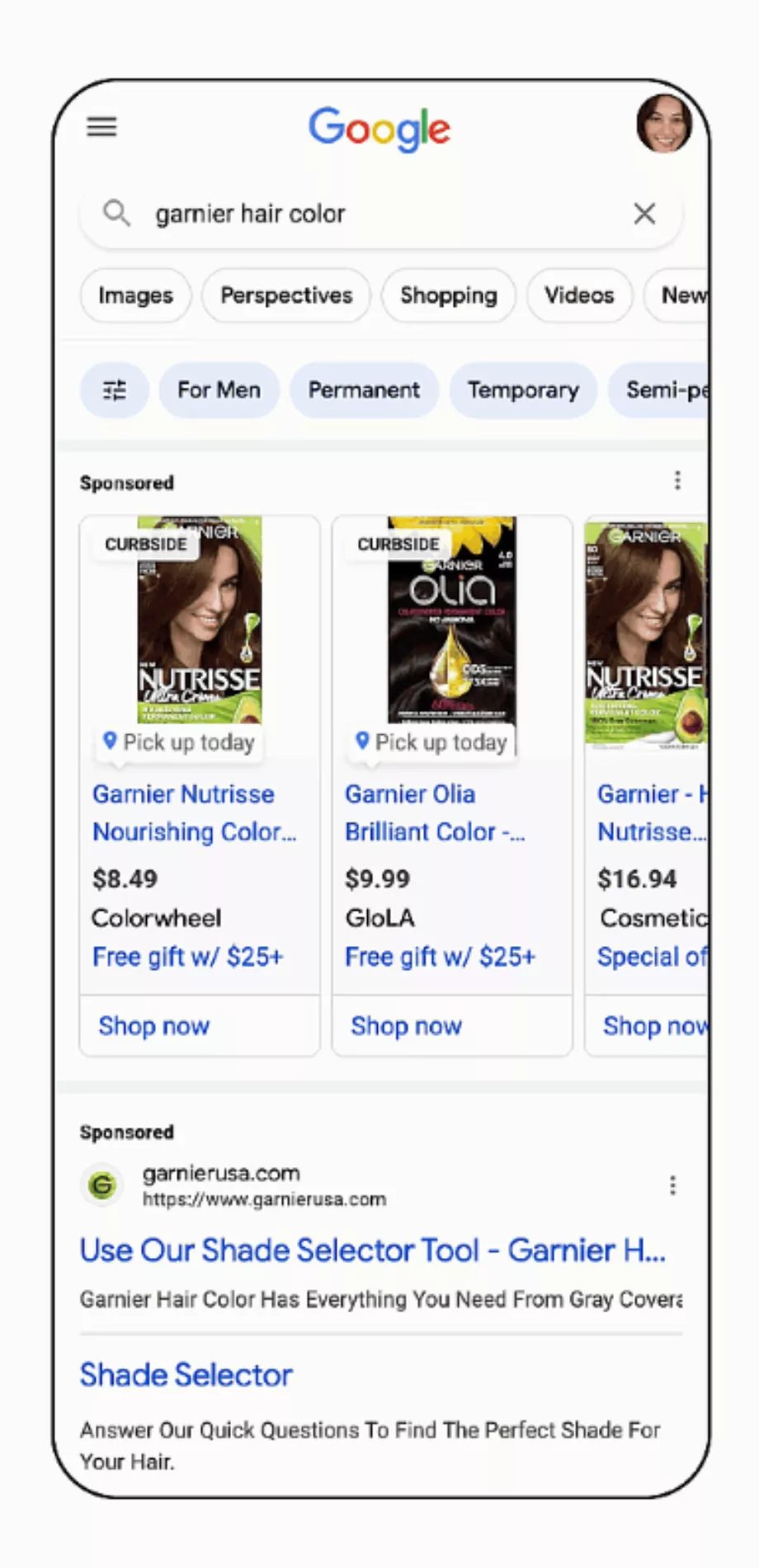The image size is (759, 1568).
Task: Open the hamburger menu
Action: [101, 127]
